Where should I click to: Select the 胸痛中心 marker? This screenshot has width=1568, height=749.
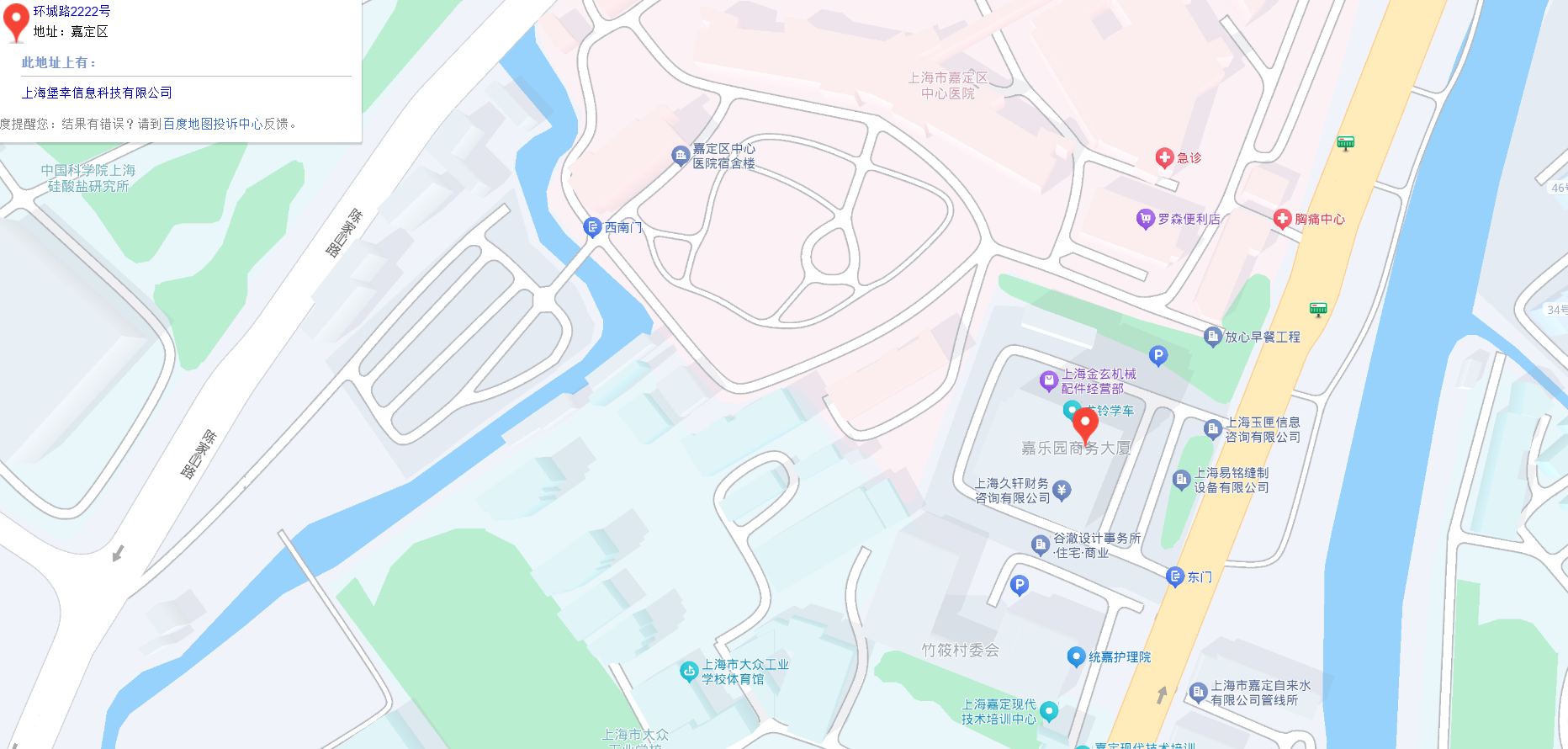coord(1282,219)
